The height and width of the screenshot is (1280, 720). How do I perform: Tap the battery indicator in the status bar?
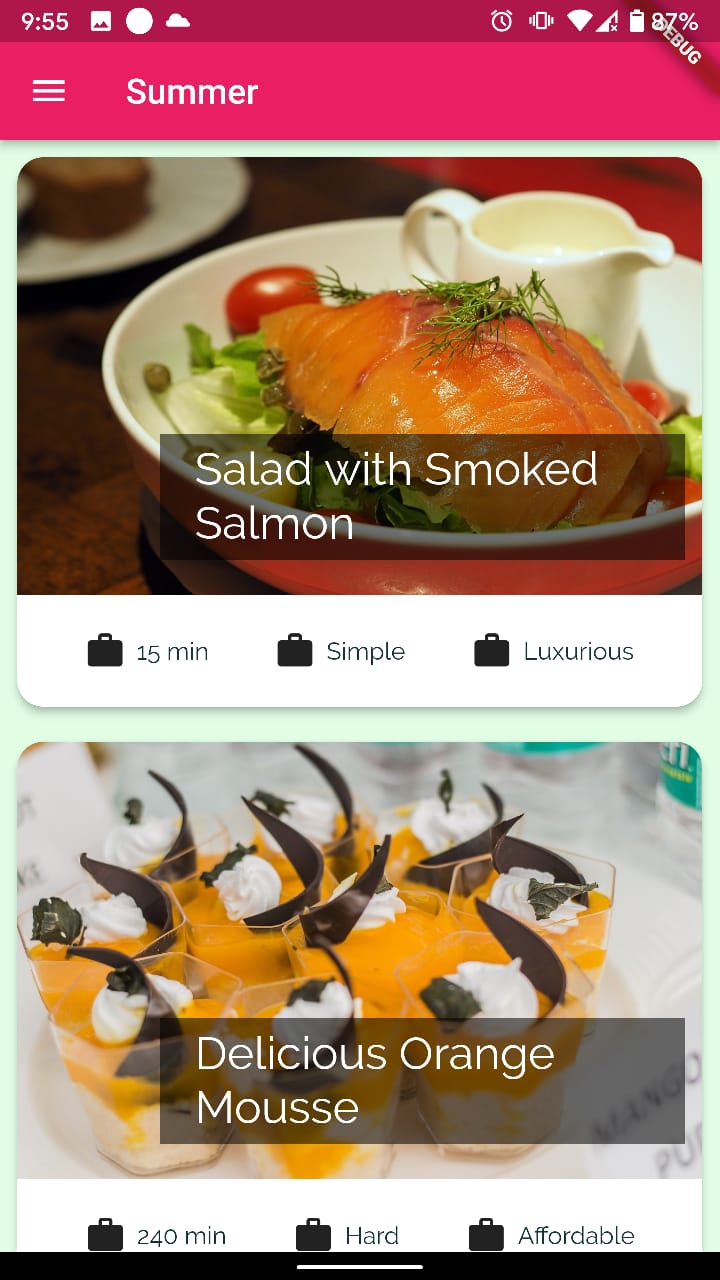[x=637, y=20]
